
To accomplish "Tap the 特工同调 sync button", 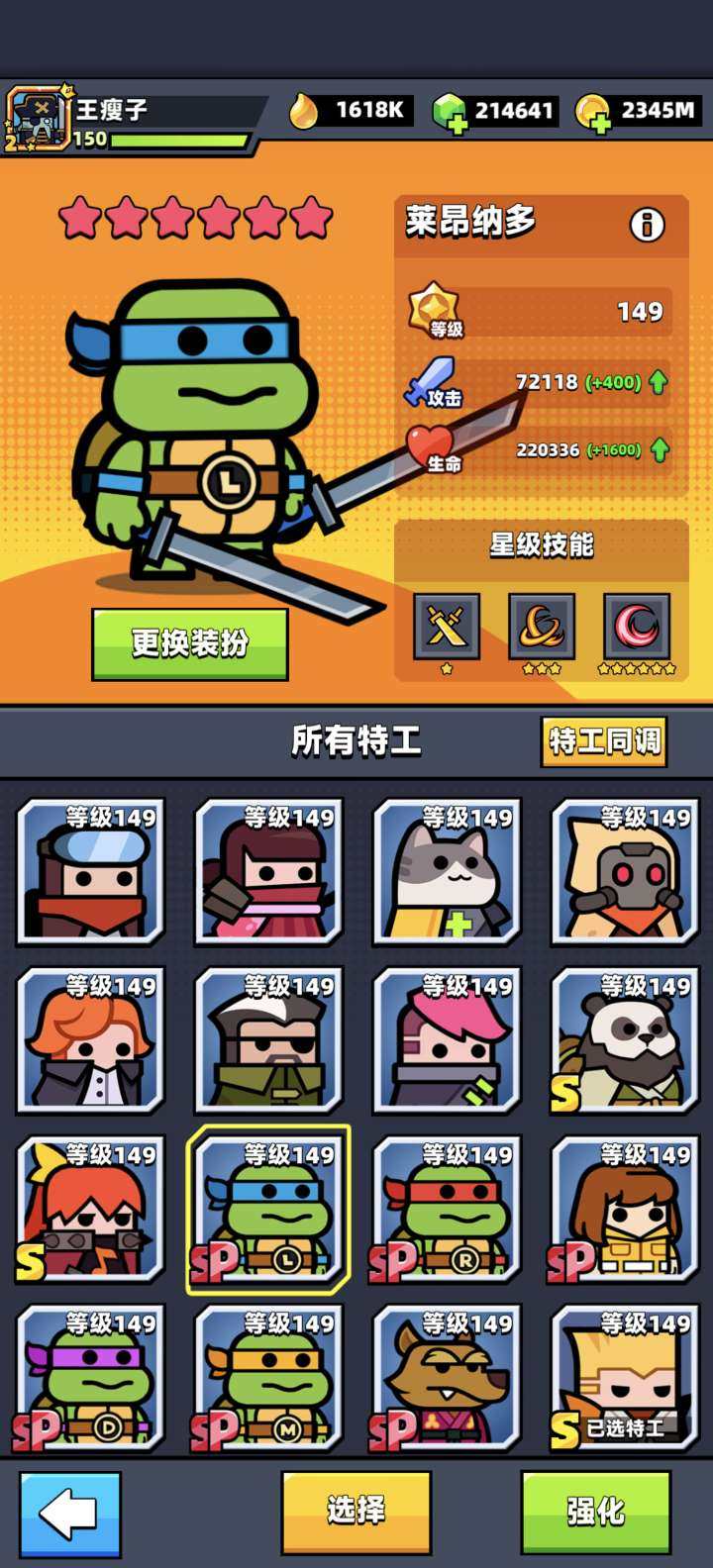I will (x=602, y=739).
